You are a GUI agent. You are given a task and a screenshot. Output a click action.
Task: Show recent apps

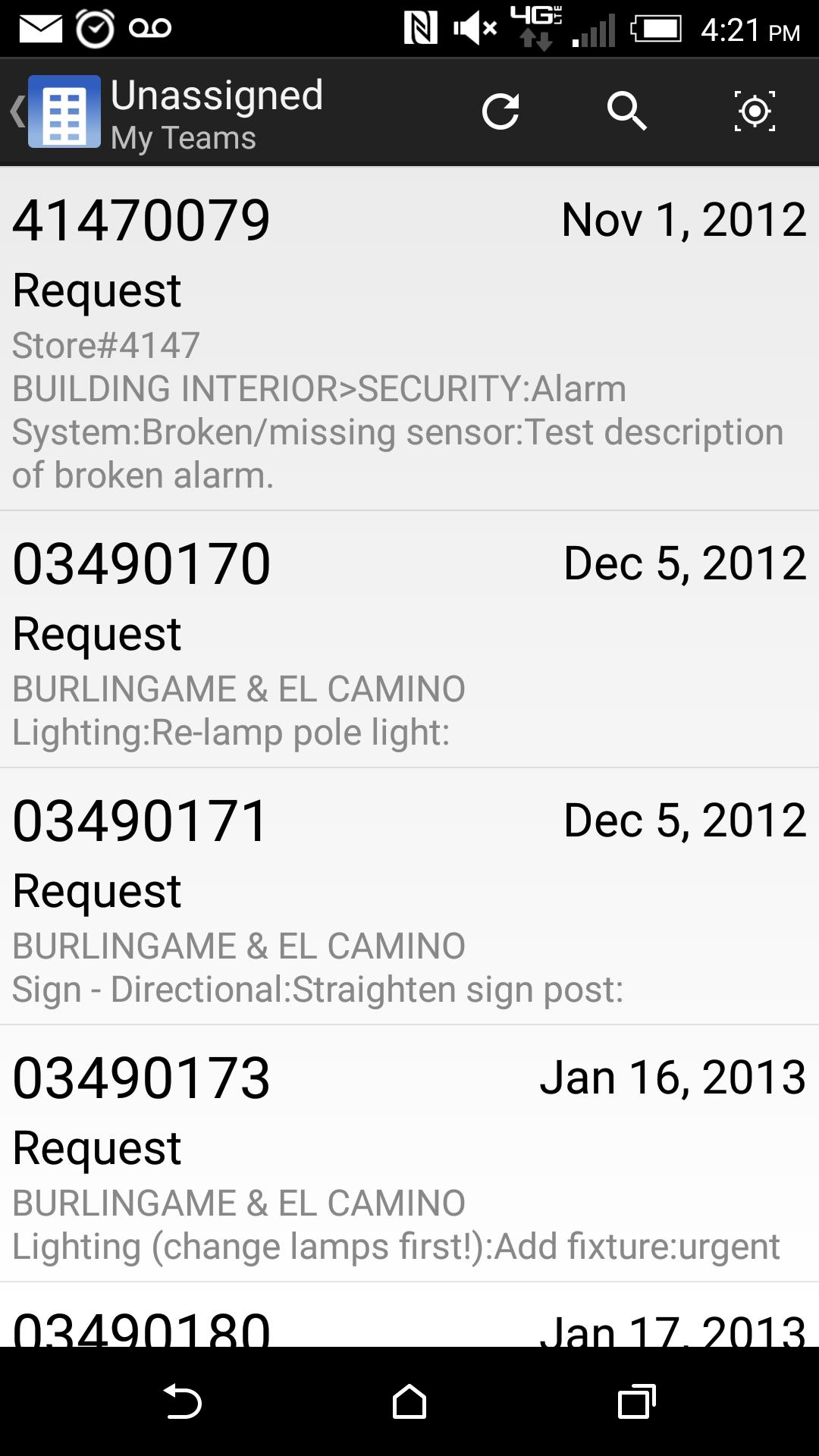click(636, 1401)
